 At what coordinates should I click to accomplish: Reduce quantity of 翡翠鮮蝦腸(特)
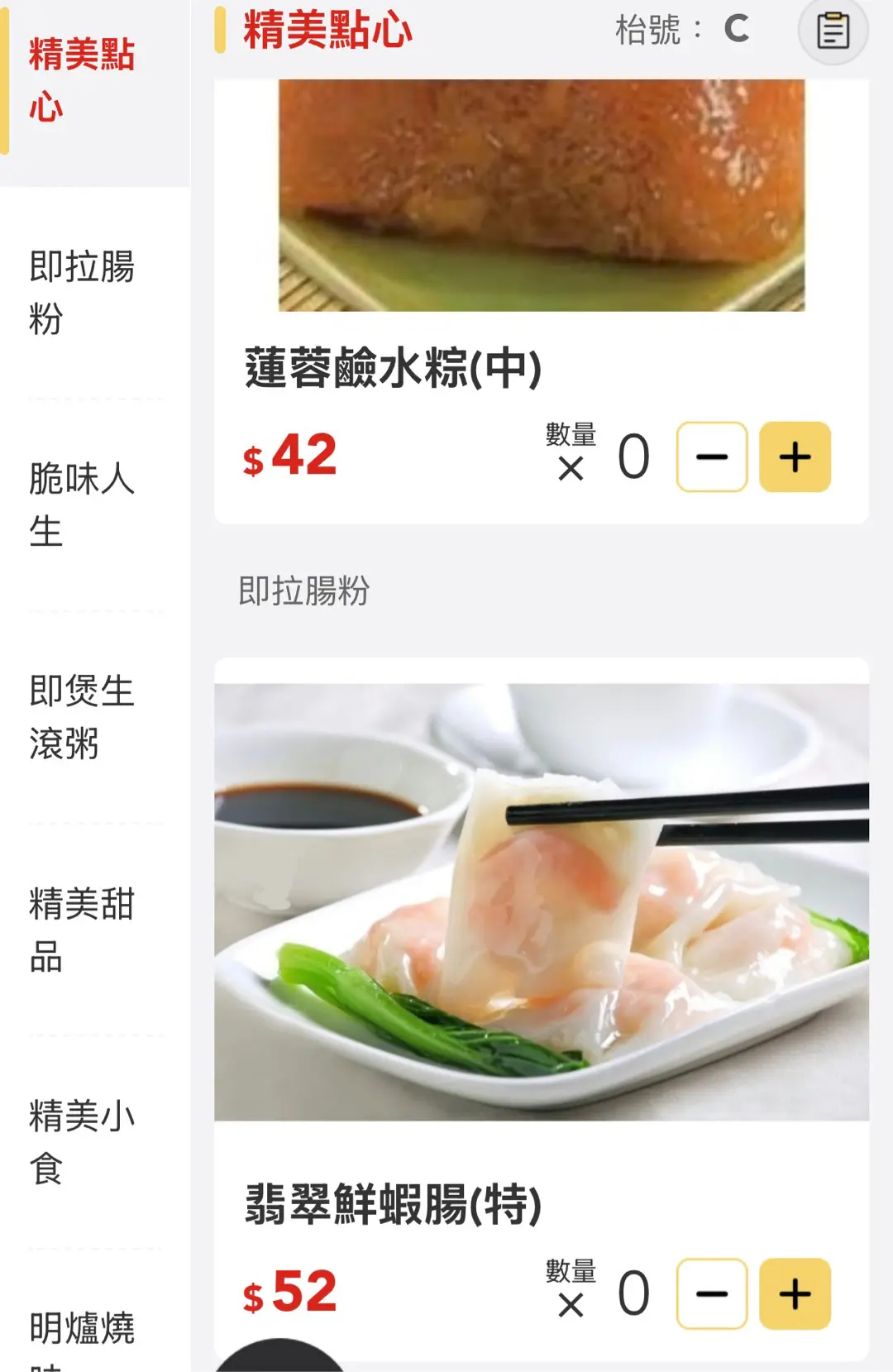point(712,1294)
